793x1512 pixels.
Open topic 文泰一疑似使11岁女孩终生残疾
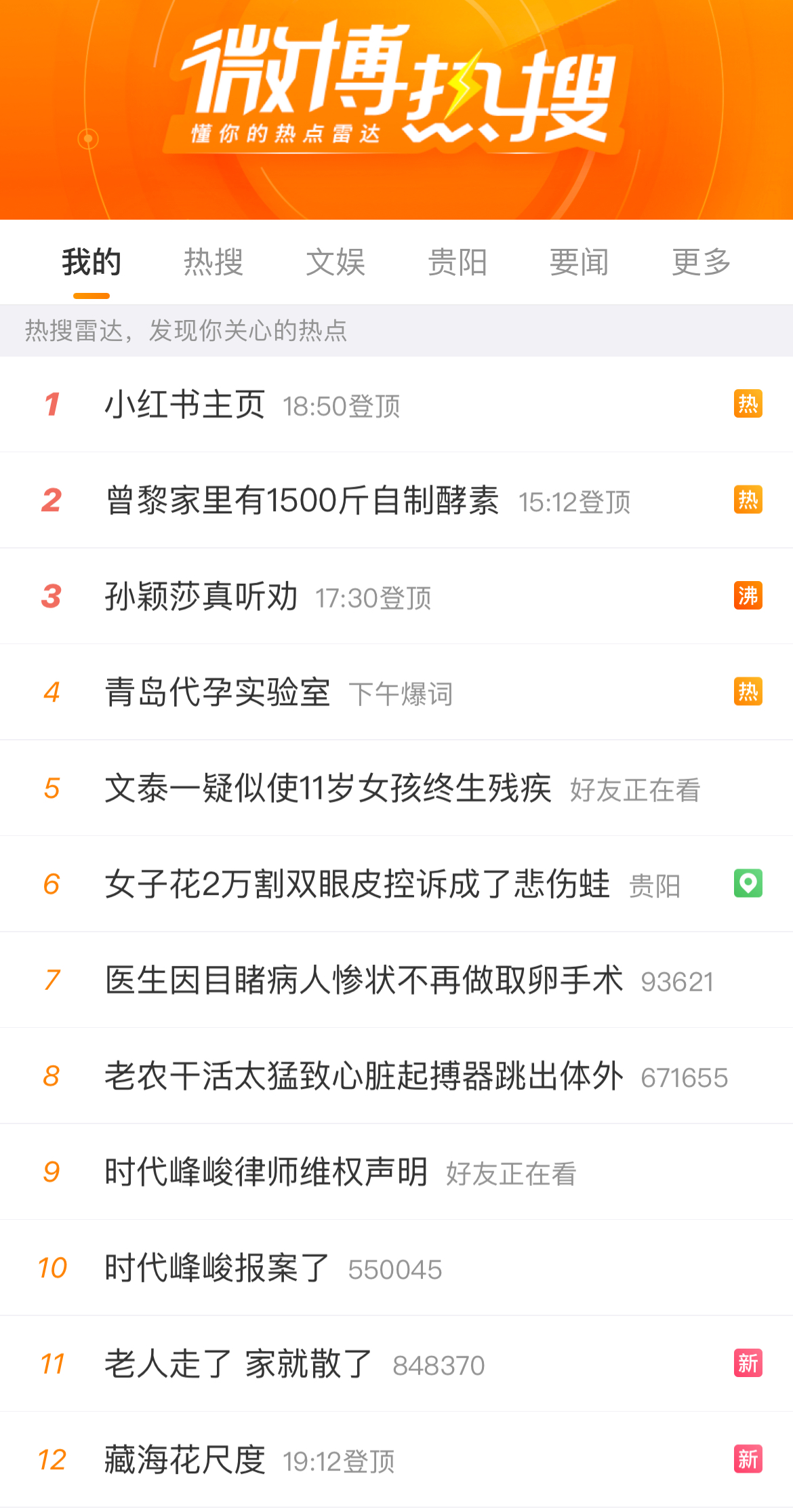click(396, 789)
